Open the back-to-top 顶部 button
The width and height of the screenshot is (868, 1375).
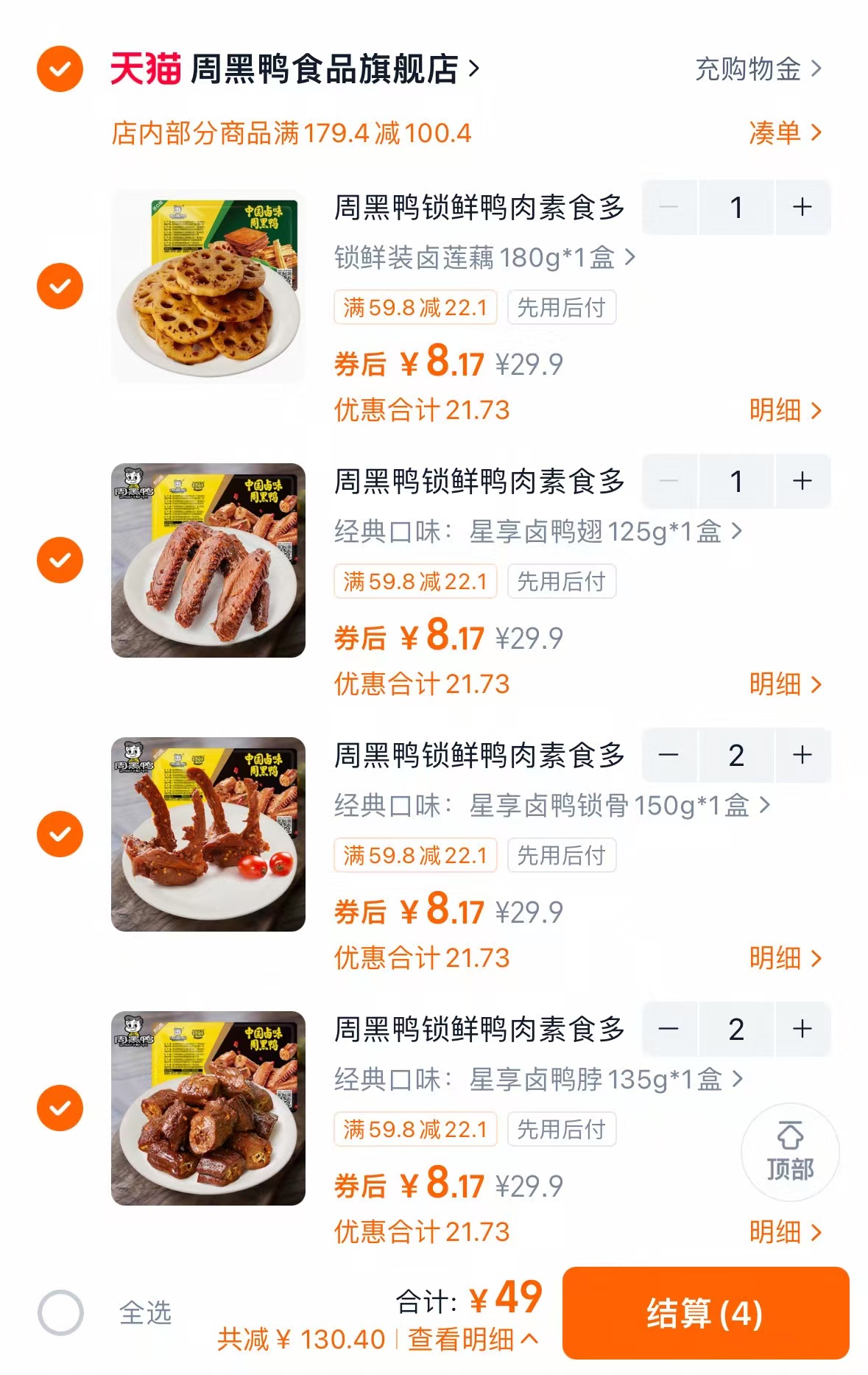coord(790,1152)
